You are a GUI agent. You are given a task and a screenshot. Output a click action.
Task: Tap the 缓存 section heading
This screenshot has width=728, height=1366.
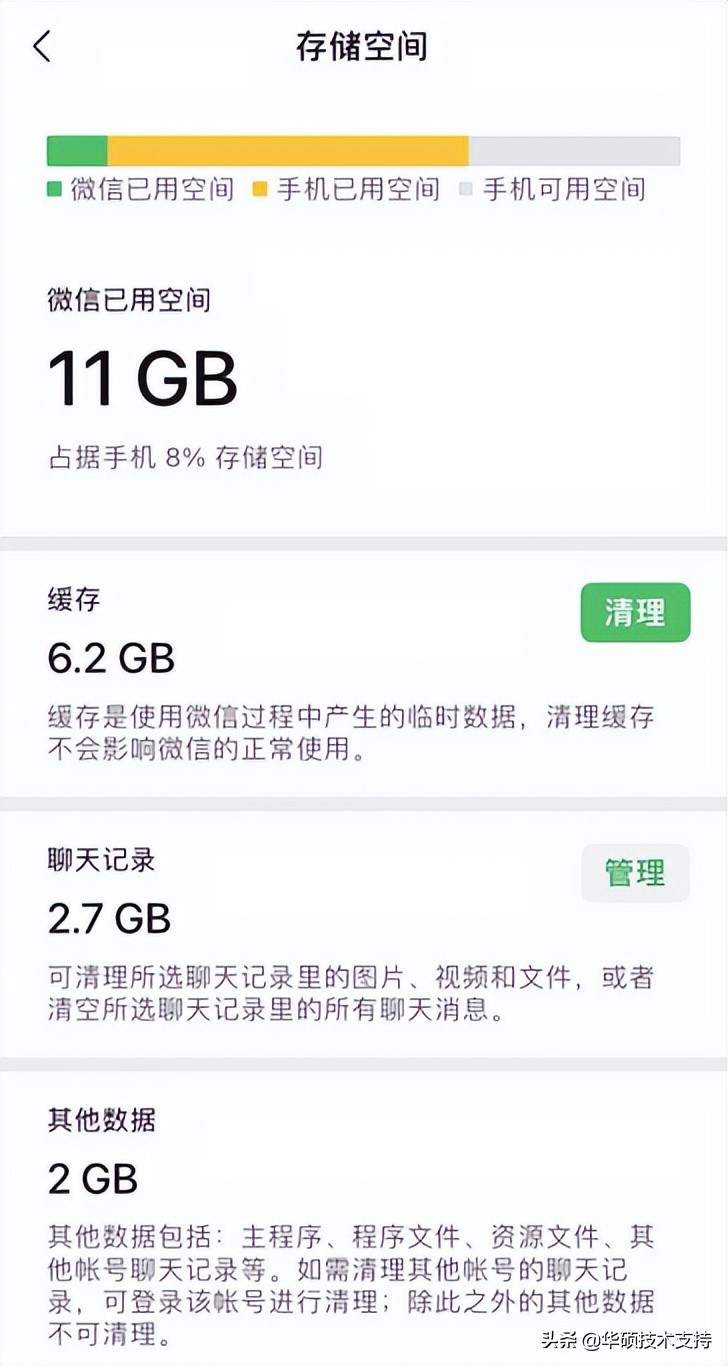point(75,600)
